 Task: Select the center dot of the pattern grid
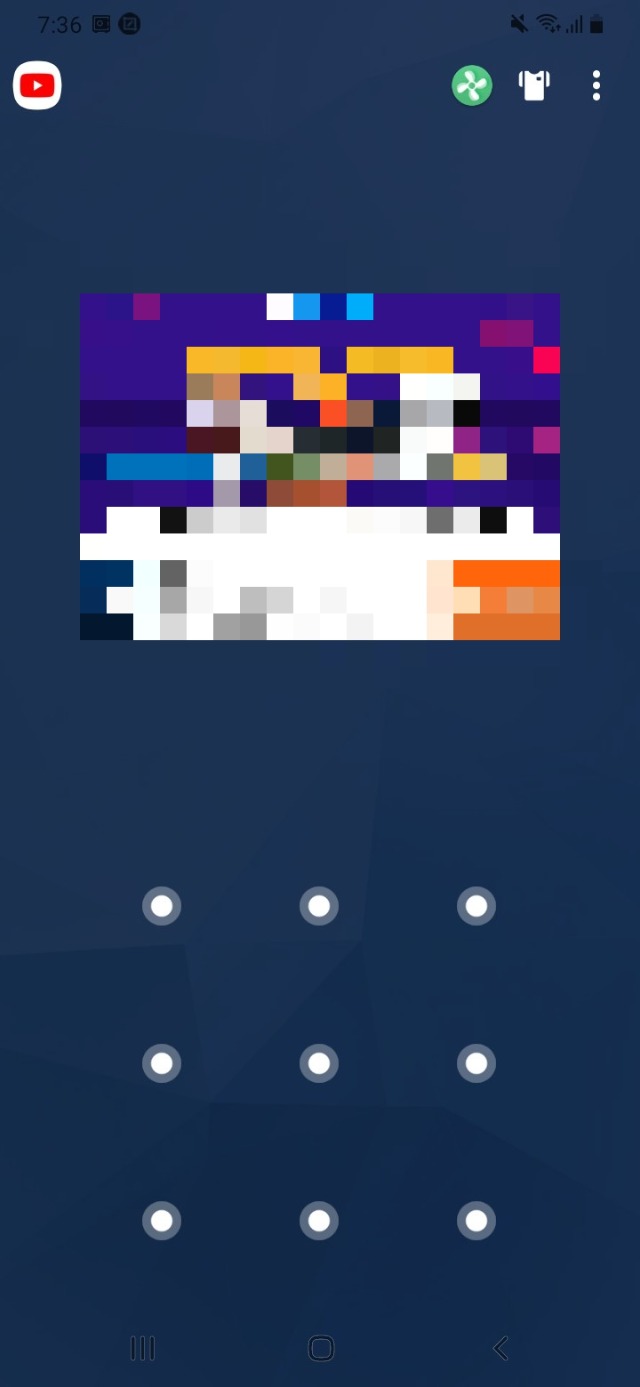coord(319,1063)
